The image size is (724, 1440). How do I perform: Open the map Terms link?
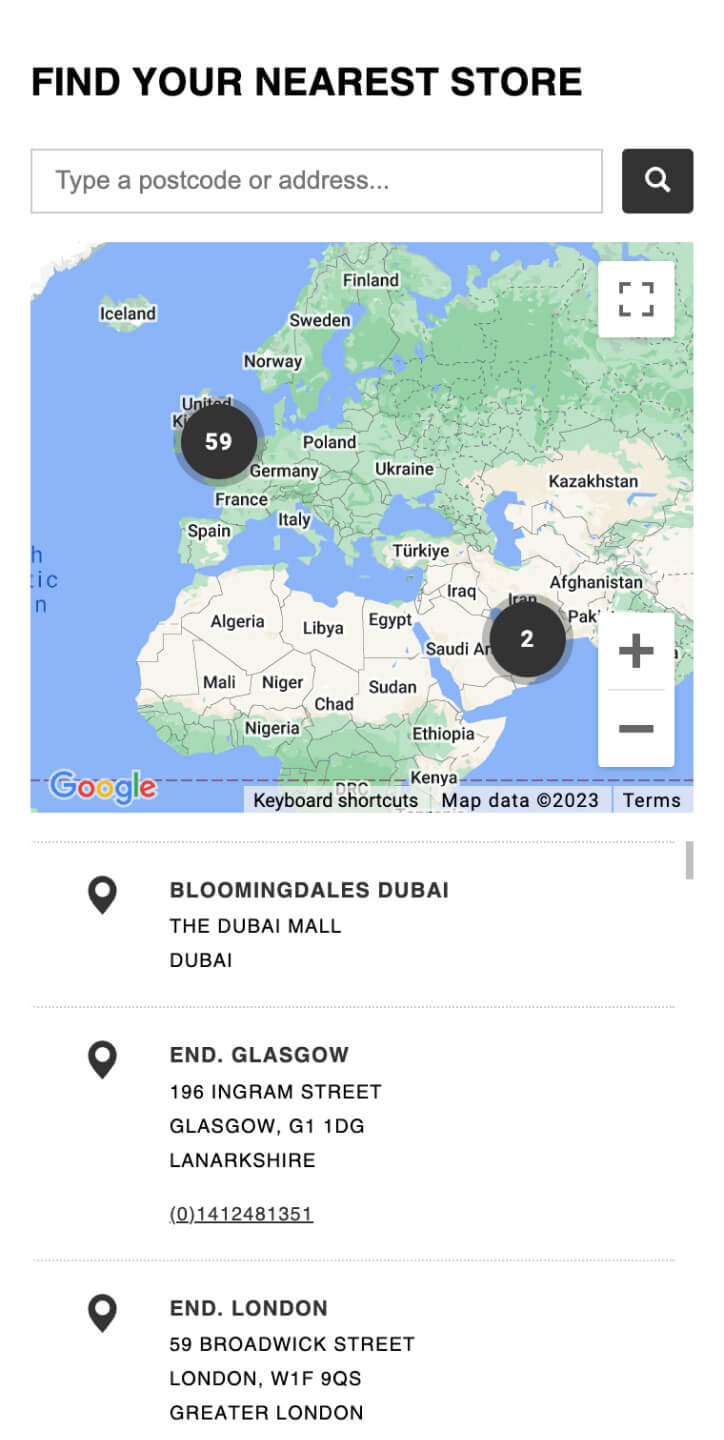coord(651,800)
